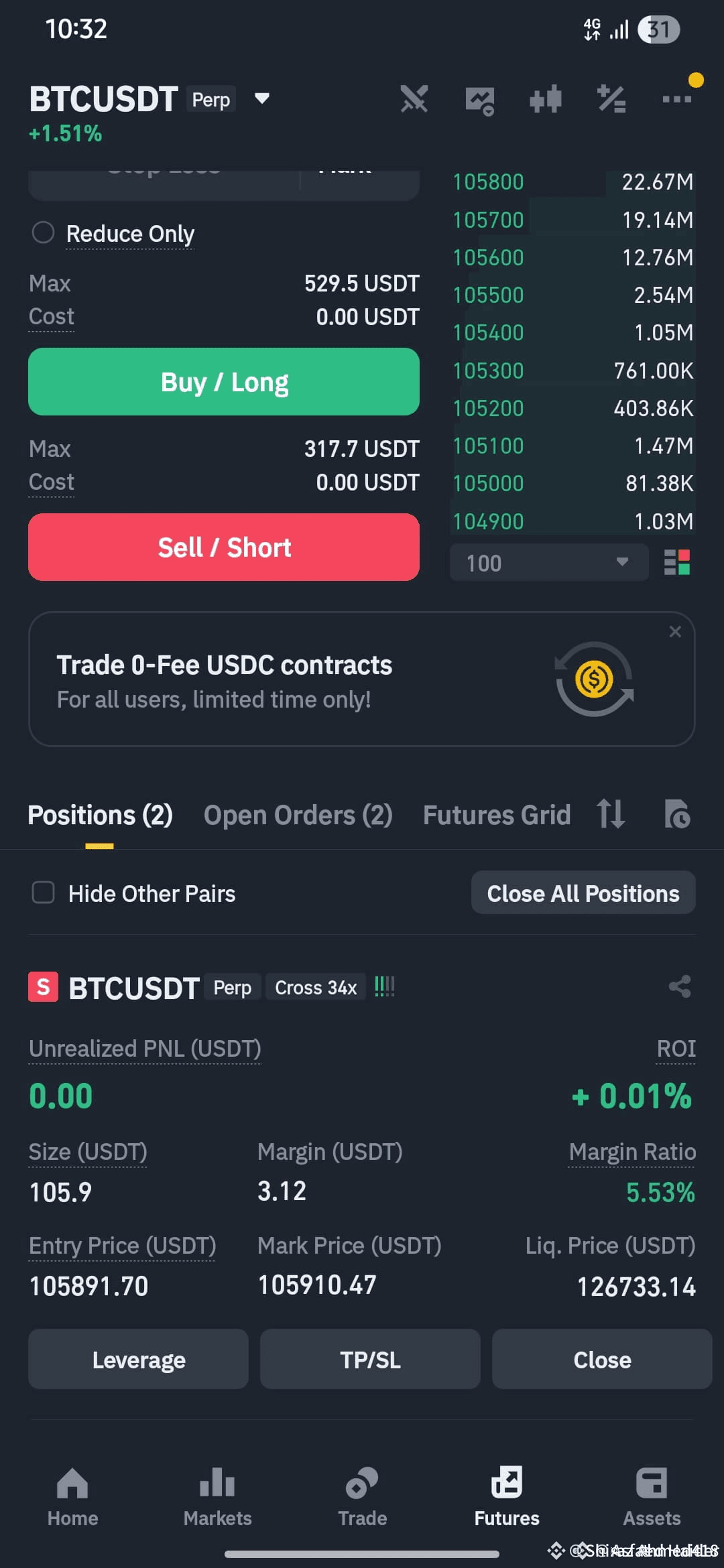Screen dimensions: 724x1568
Task: Tap Close All Positions
Action: (583, 893)
